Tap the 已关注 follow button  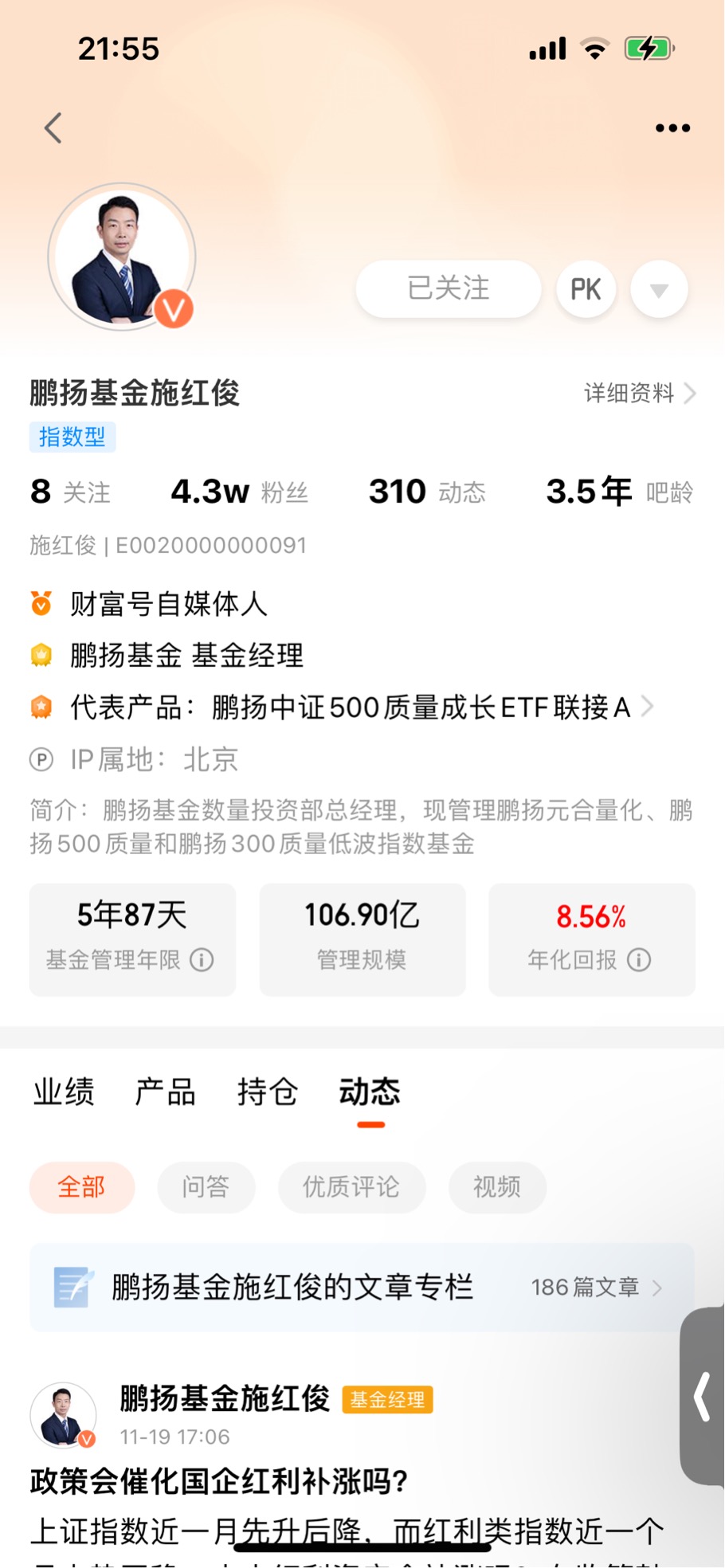448,288
